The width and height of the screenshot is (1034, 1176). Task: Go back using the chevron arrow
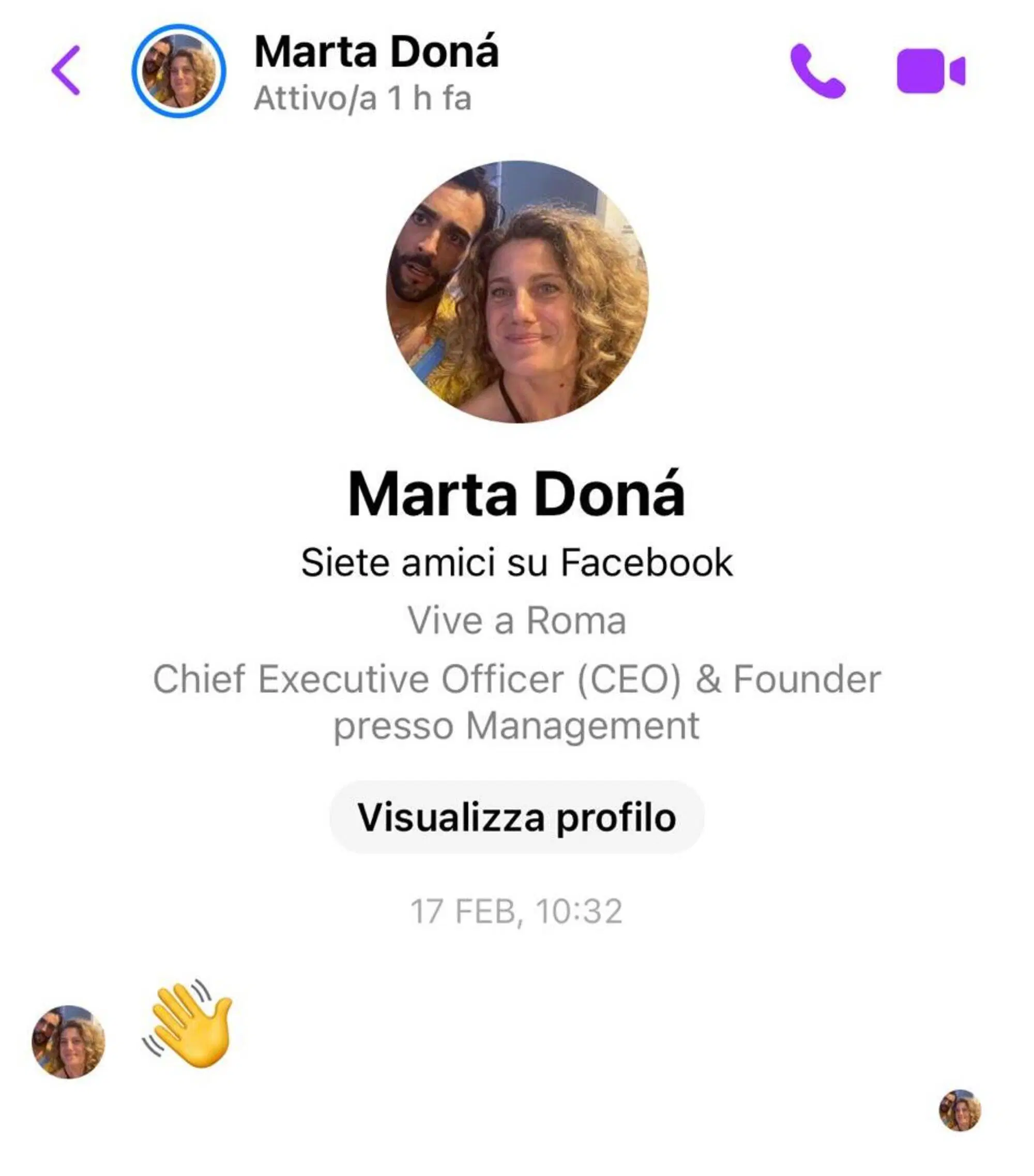click(65, 70)
